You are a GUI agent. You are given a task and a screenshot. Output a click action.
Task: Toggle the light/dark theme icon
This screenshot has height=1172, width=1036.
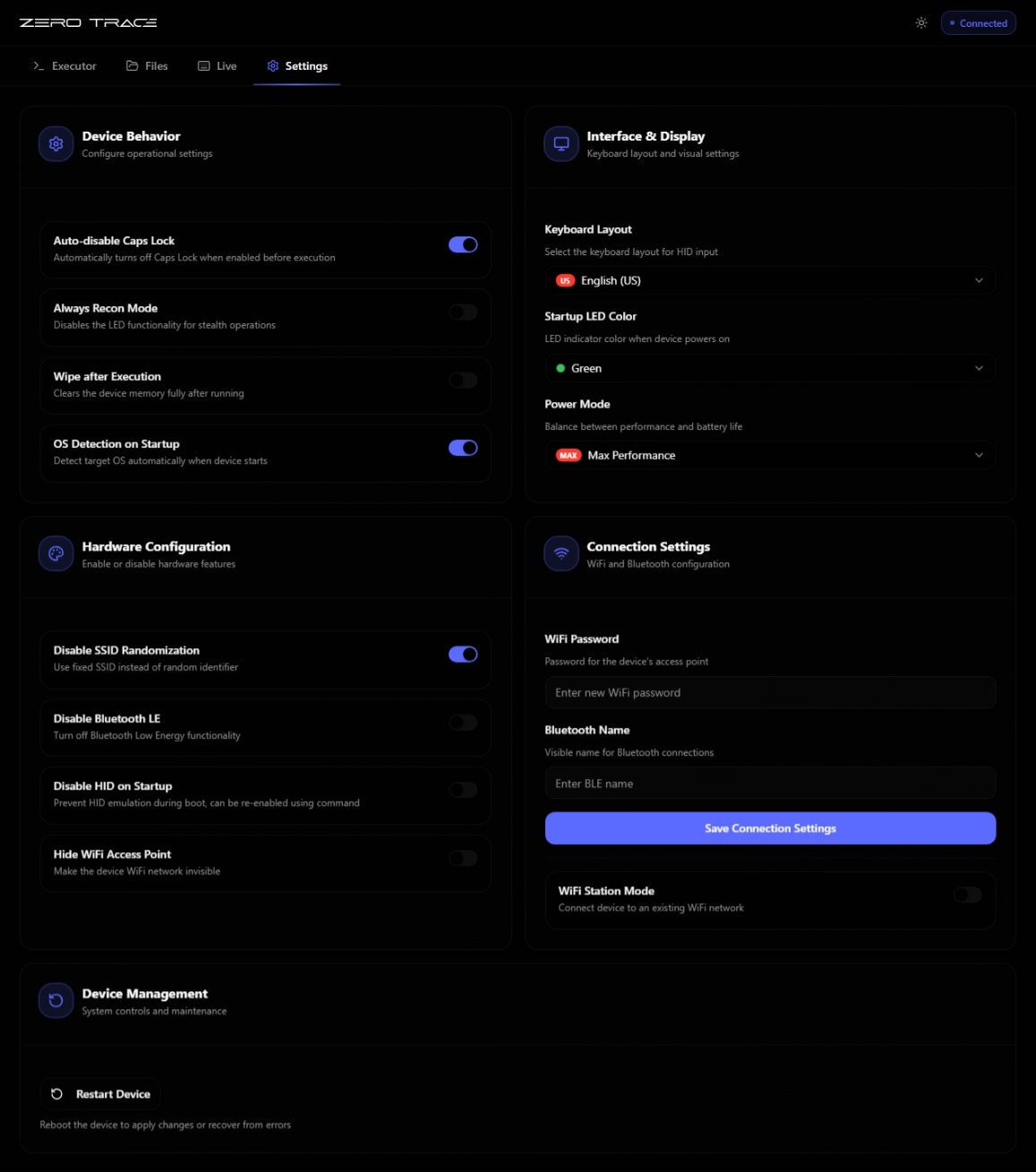point(920,23)
